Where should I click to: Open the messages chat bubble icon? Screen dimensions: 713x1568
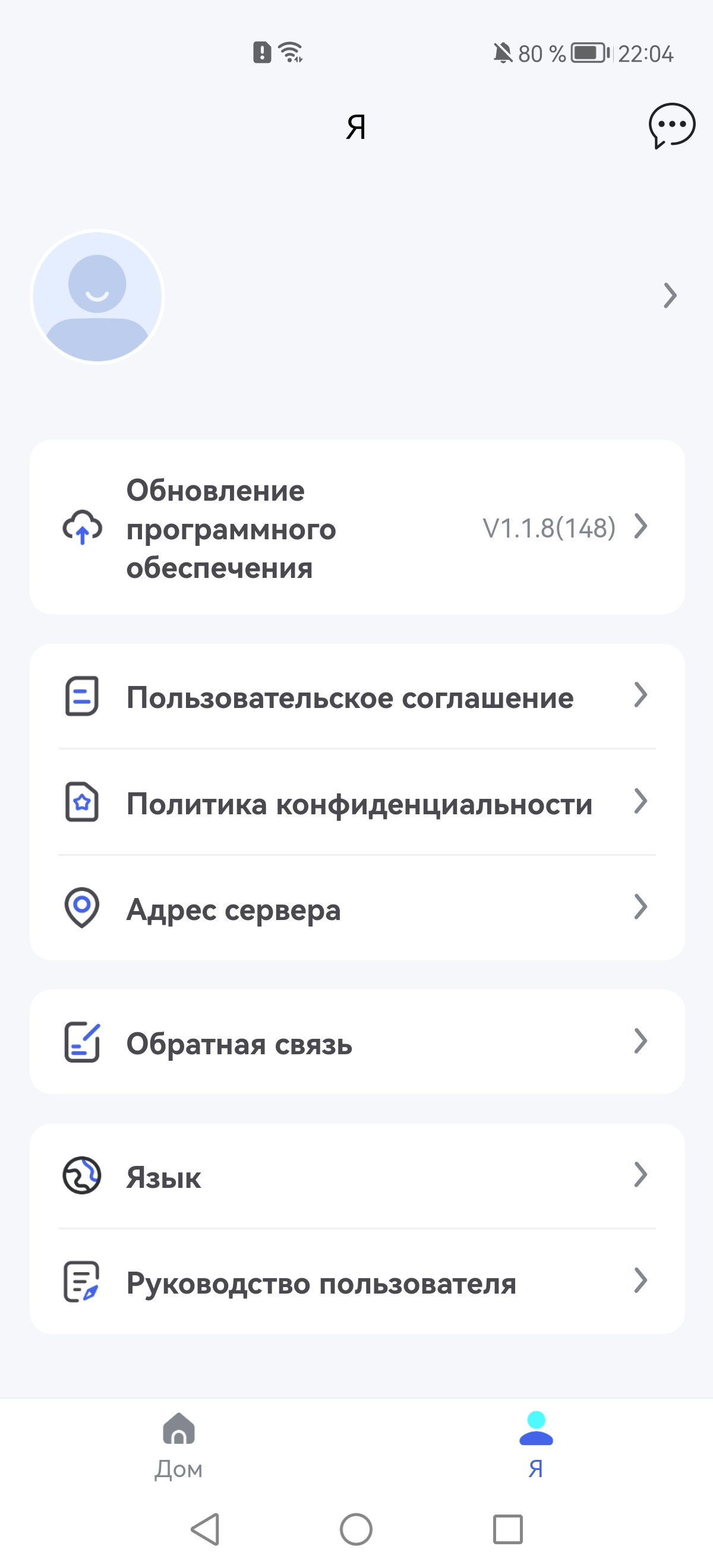tap(671, 125)
